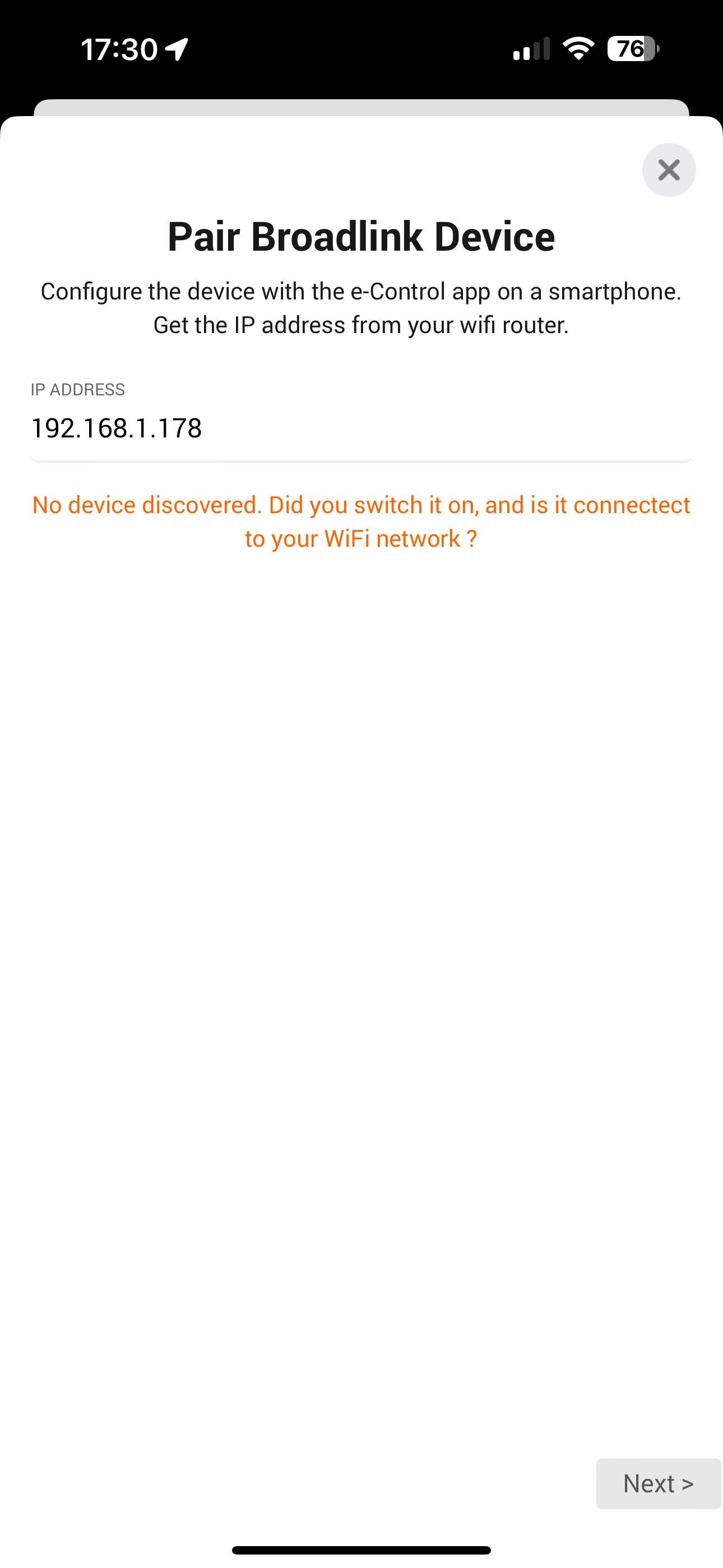Edit the IP address field
Image resolution: width=723 pixels, height=1568 pixels.
pyautogui.click(x=360, y=428)
